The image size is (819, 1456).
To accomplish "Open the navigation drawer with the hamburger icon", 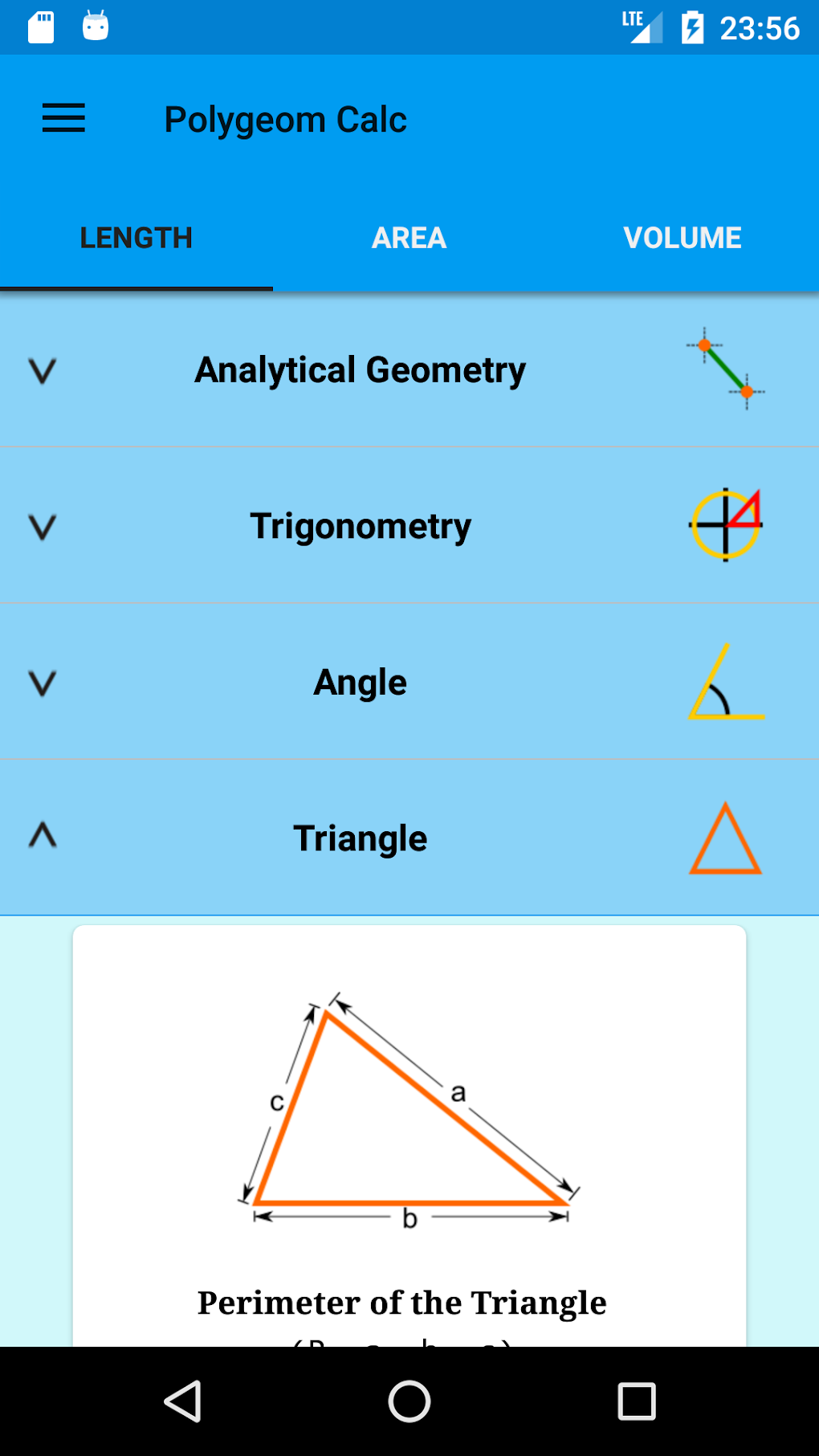I will point(64,118).
